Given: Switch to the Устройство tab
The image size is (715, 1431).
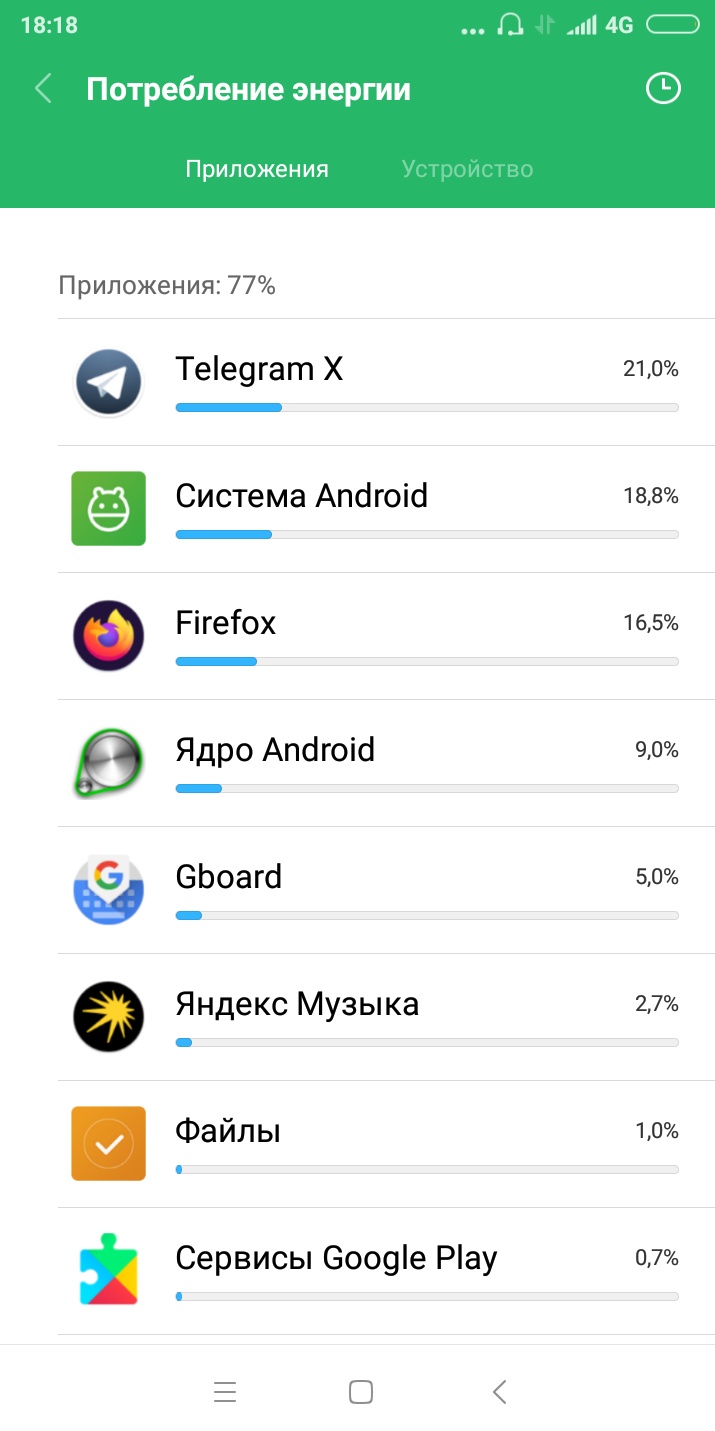Looking at the screenshot, I should click(467, 169).
